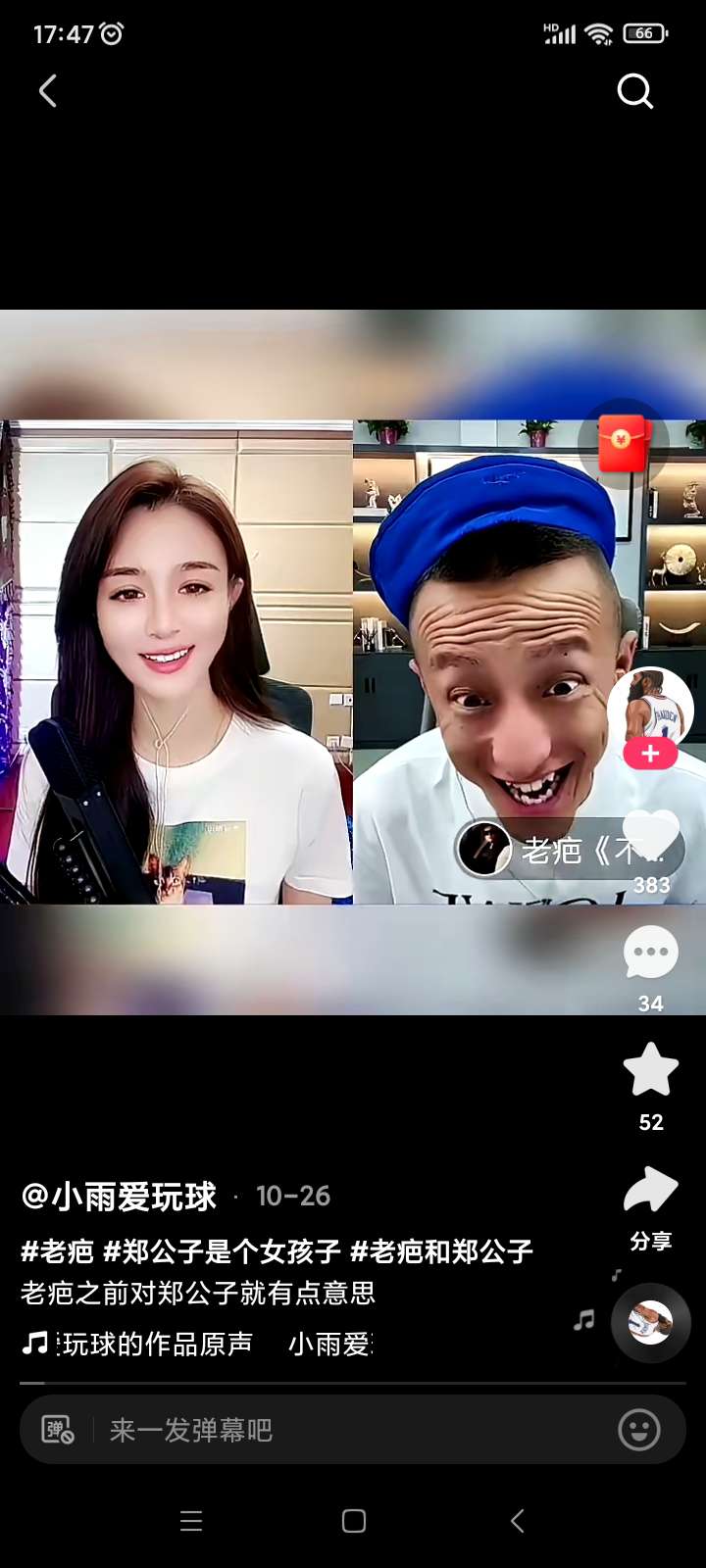Image resolution: width=706 pixels, height=1568 pixels.
Task: Open the emoji picker smiley icon
Action: tap(639, 1431)
